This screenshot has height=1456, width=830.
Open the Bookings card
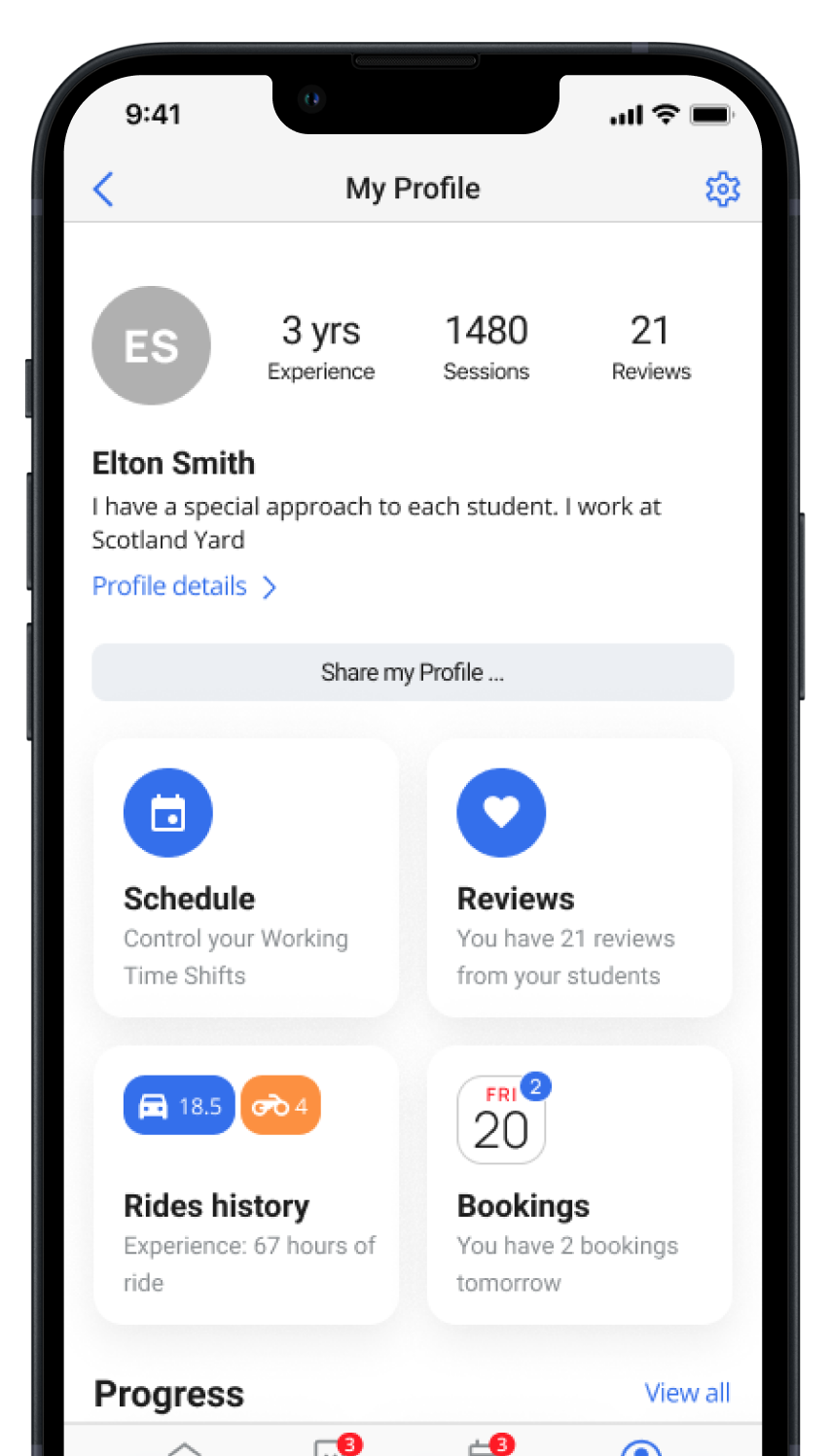coord(579,1185)
